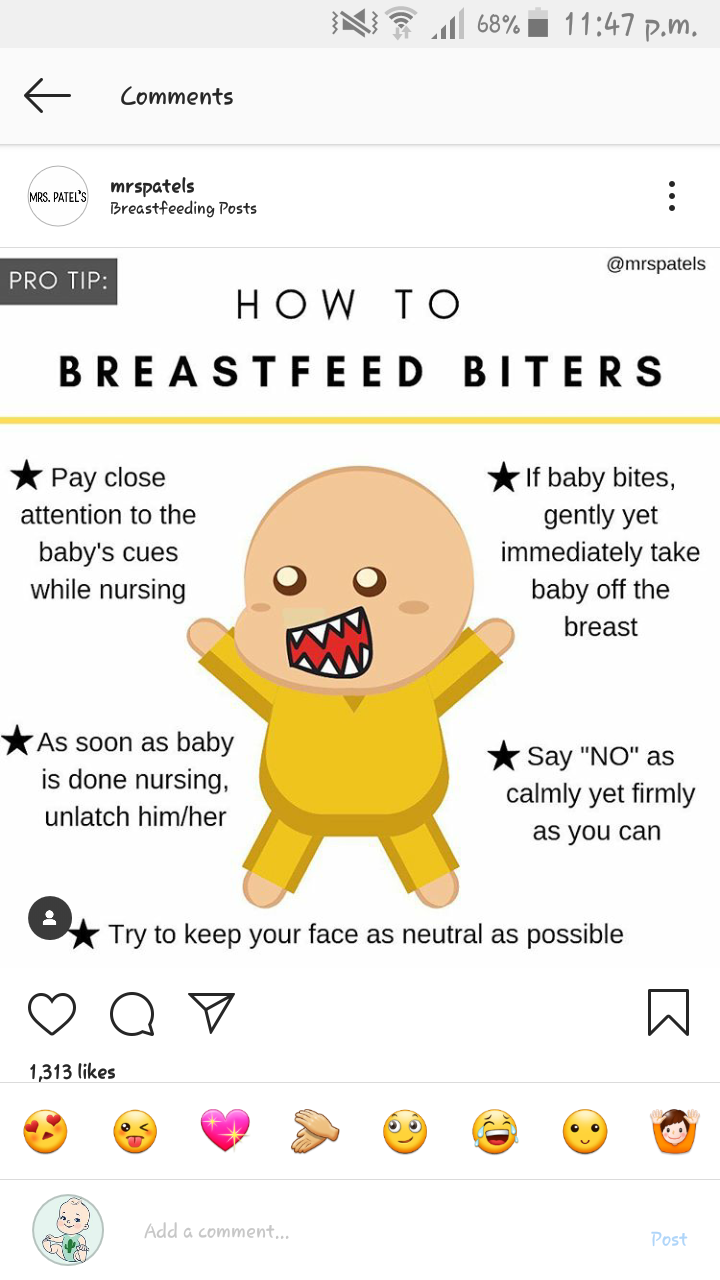Open the mrspatels username link

[152, 186]
